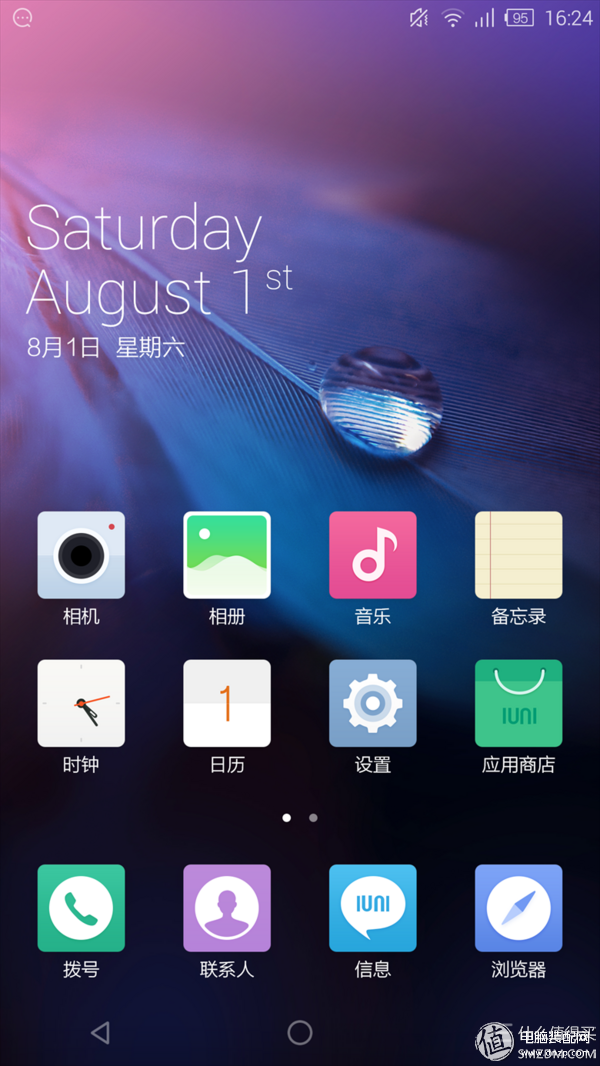Viewport: 600px width, 1066px height.
Task: Open the 拨号 phone dialer
Action: coord(81,908)
